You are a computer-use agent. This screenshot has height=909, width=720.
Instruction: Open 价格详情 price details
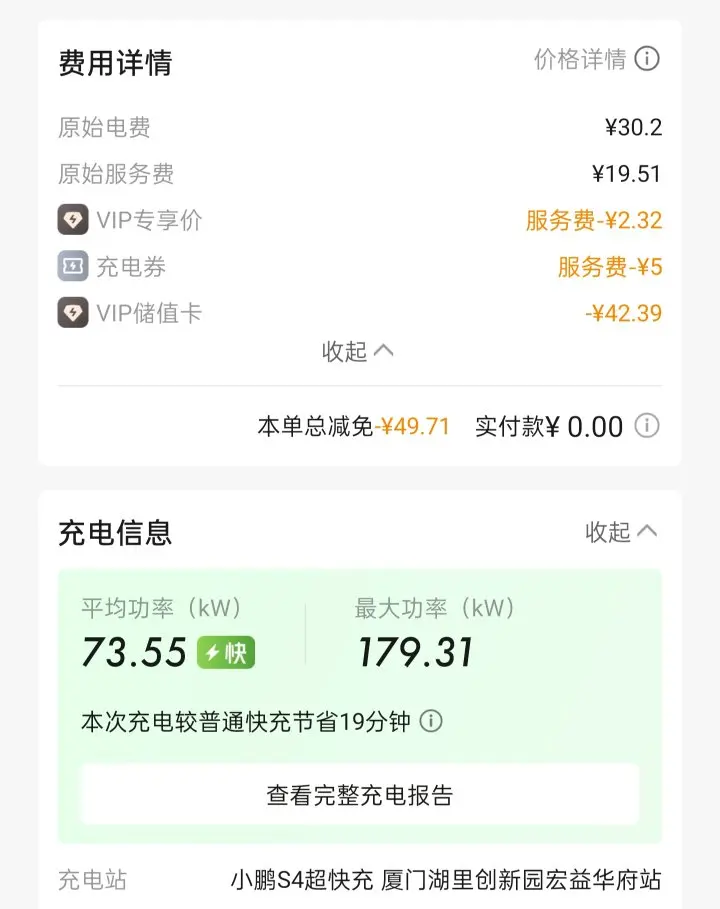(x=597, y=59)
